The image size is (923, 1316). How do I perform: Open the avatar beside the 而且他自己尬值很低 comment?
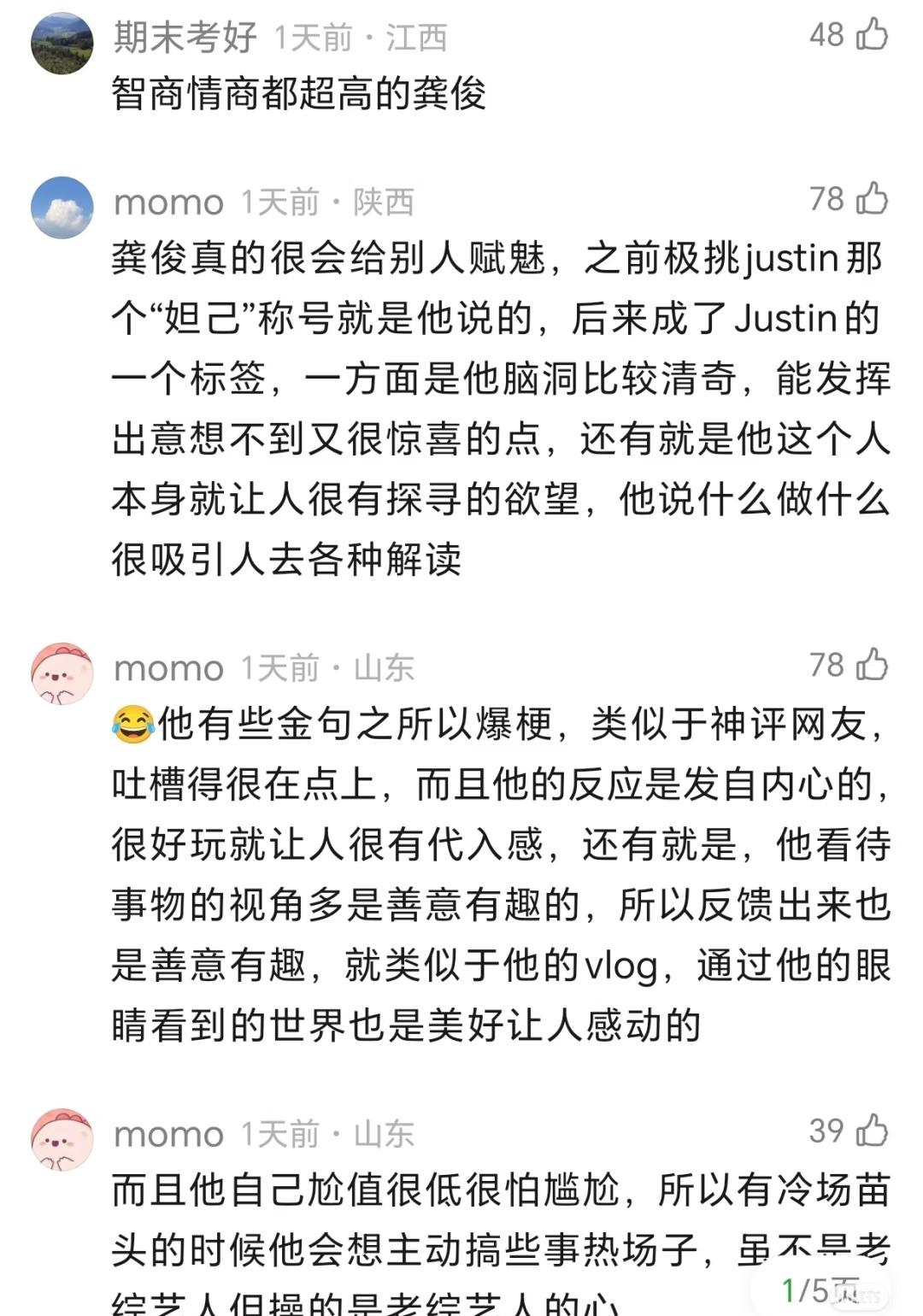click(62, 1139)
